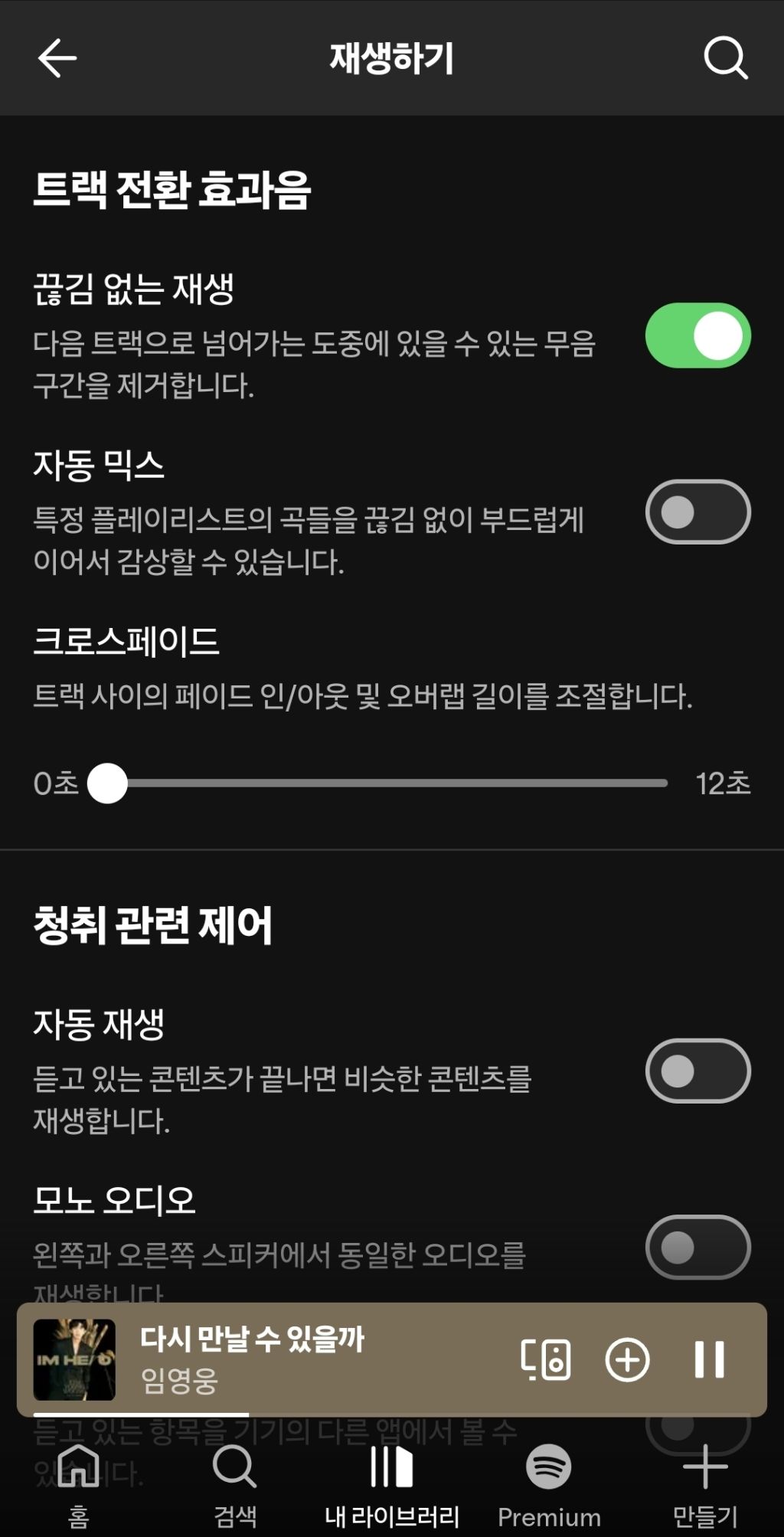Go back from 재생하기 settings
This screenshot has height=1537, width=784.
click(57, 58)
